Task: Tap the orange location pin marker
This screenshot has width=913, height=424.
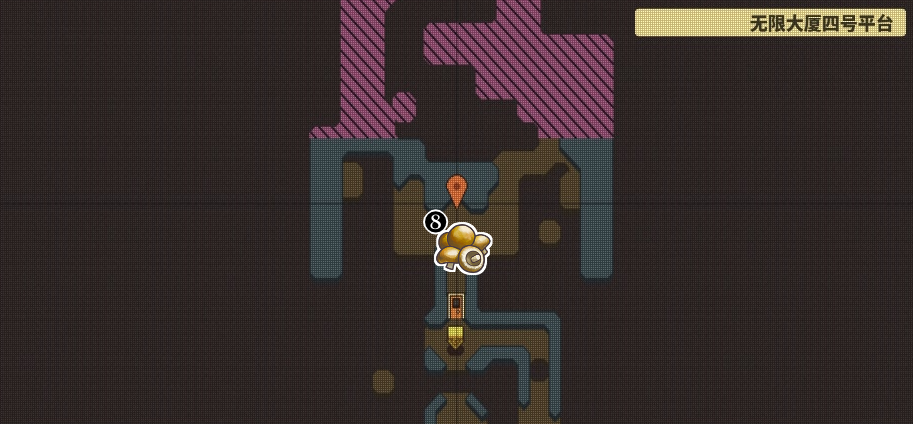Action: [x=456, y=189]
